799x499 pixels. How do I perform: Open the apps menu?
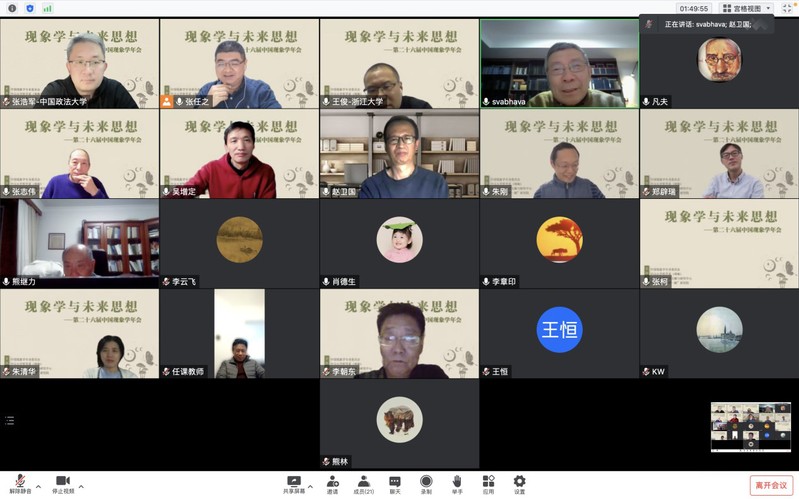tap(488, 483)
